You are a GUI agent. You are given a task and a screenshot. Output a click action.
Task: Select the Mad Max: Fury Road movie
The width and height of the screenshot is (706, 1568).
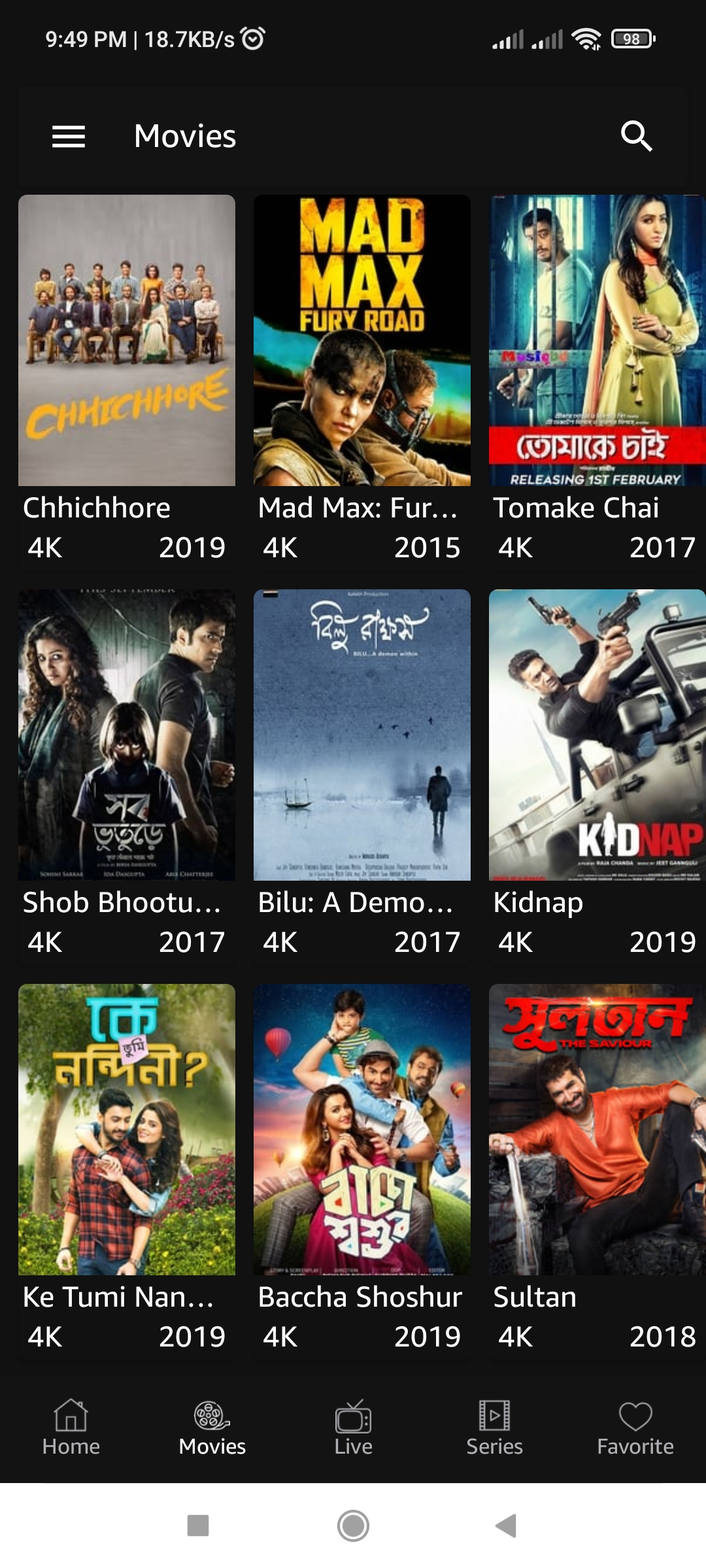click(x=362, y=382)
